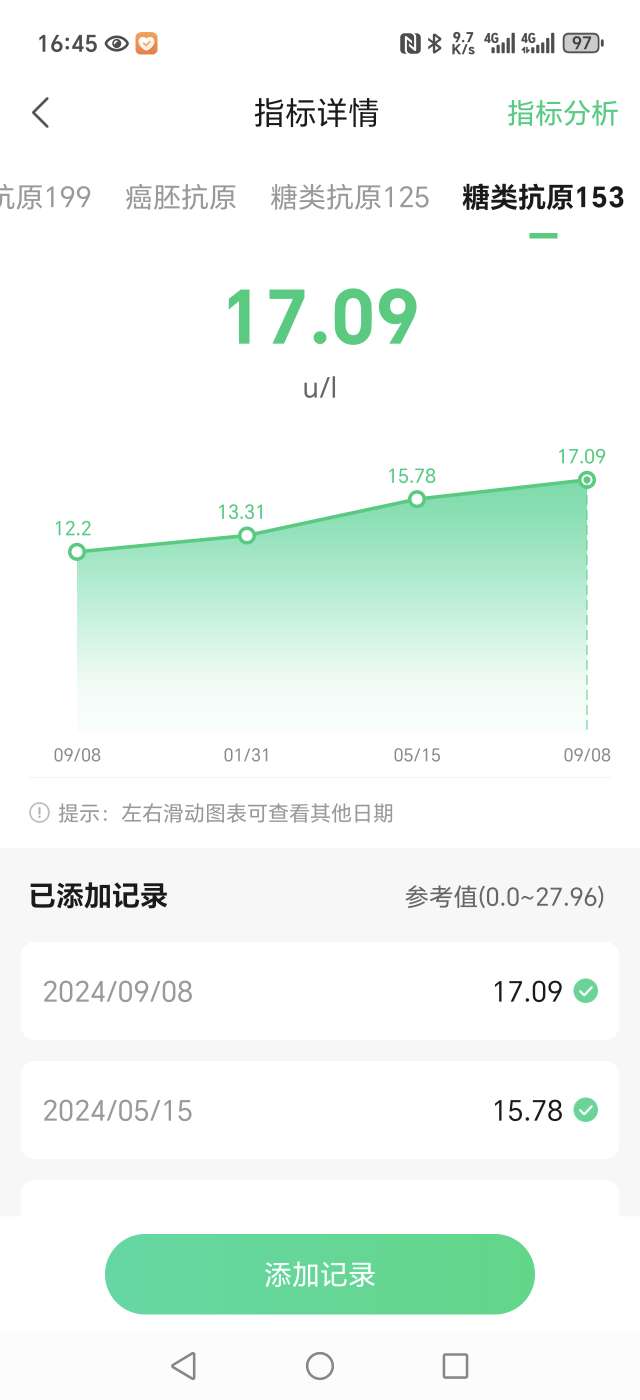Select the 15.78 data point on chart
640x1400 pixels.
click(417, 498)
